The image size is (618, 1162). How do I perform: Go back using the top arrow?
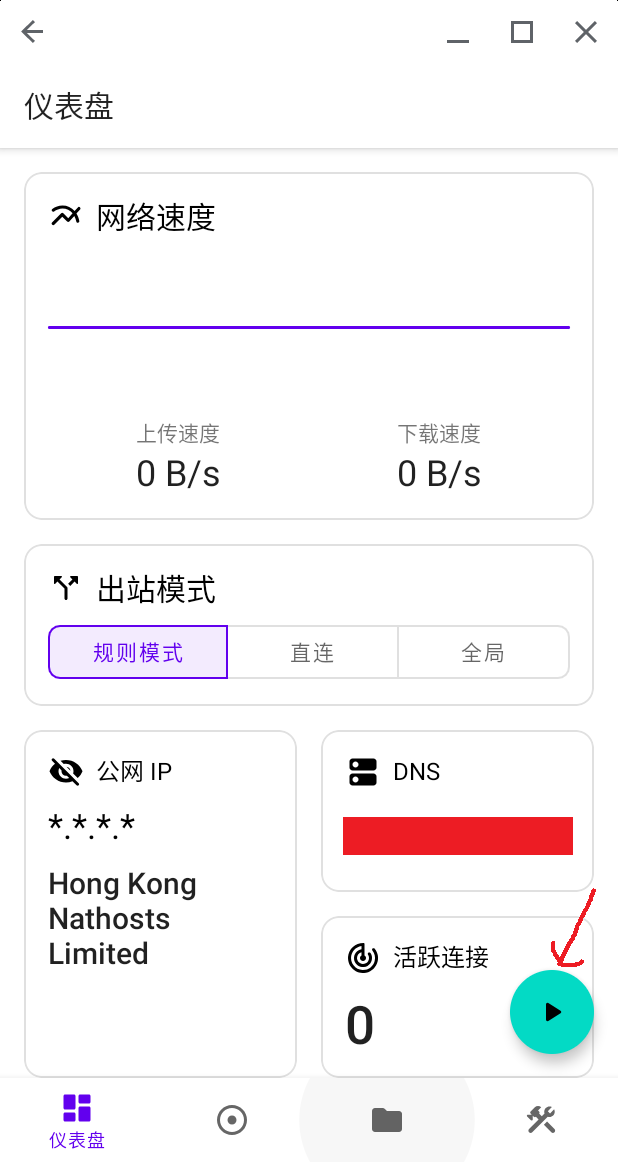(33, 32)
